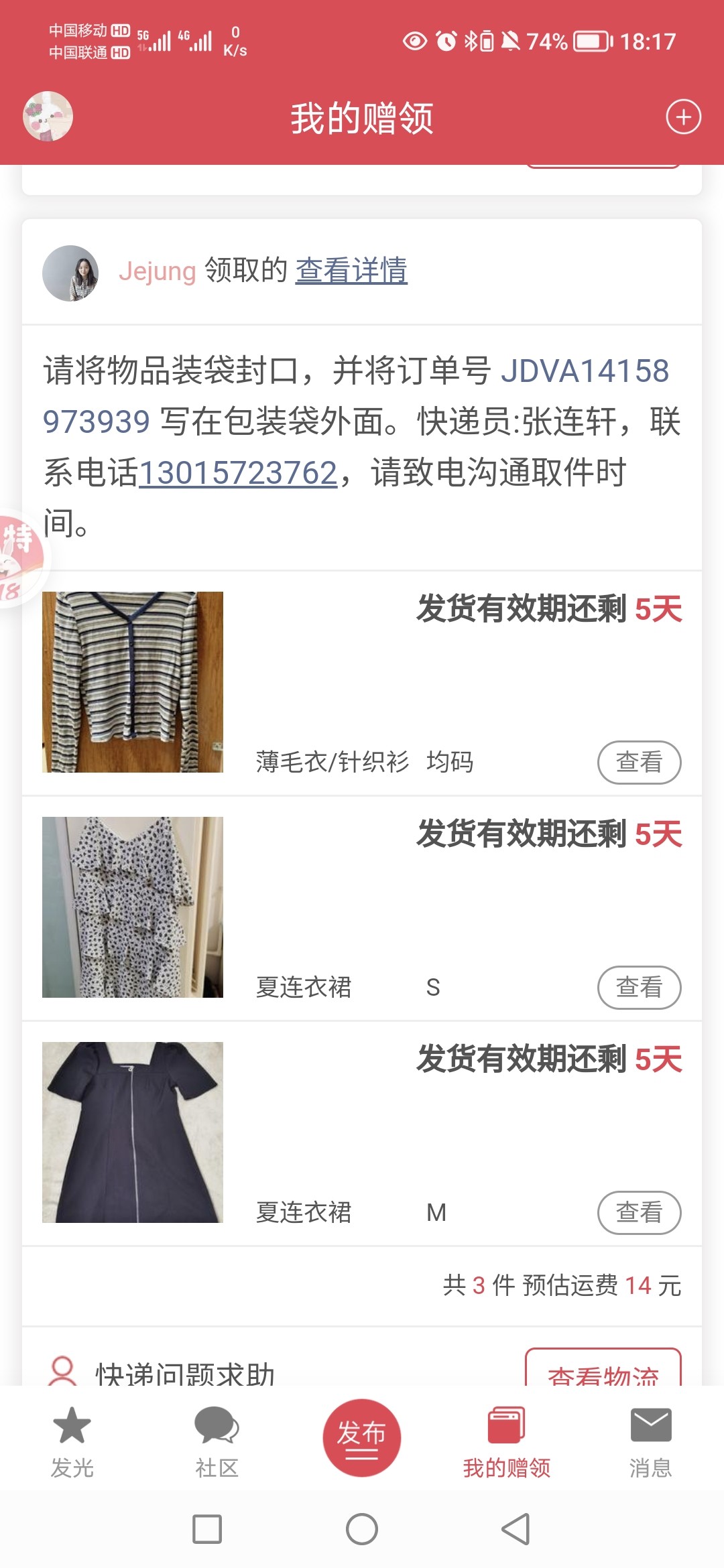View Jejung's profile picture
Viewport: 724px width, 1568px height.
click(70, 273)
